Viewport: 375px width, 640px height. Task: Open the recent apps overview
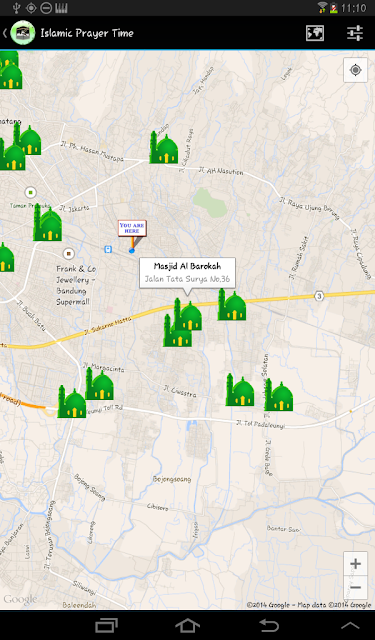[x=107, y=625]
